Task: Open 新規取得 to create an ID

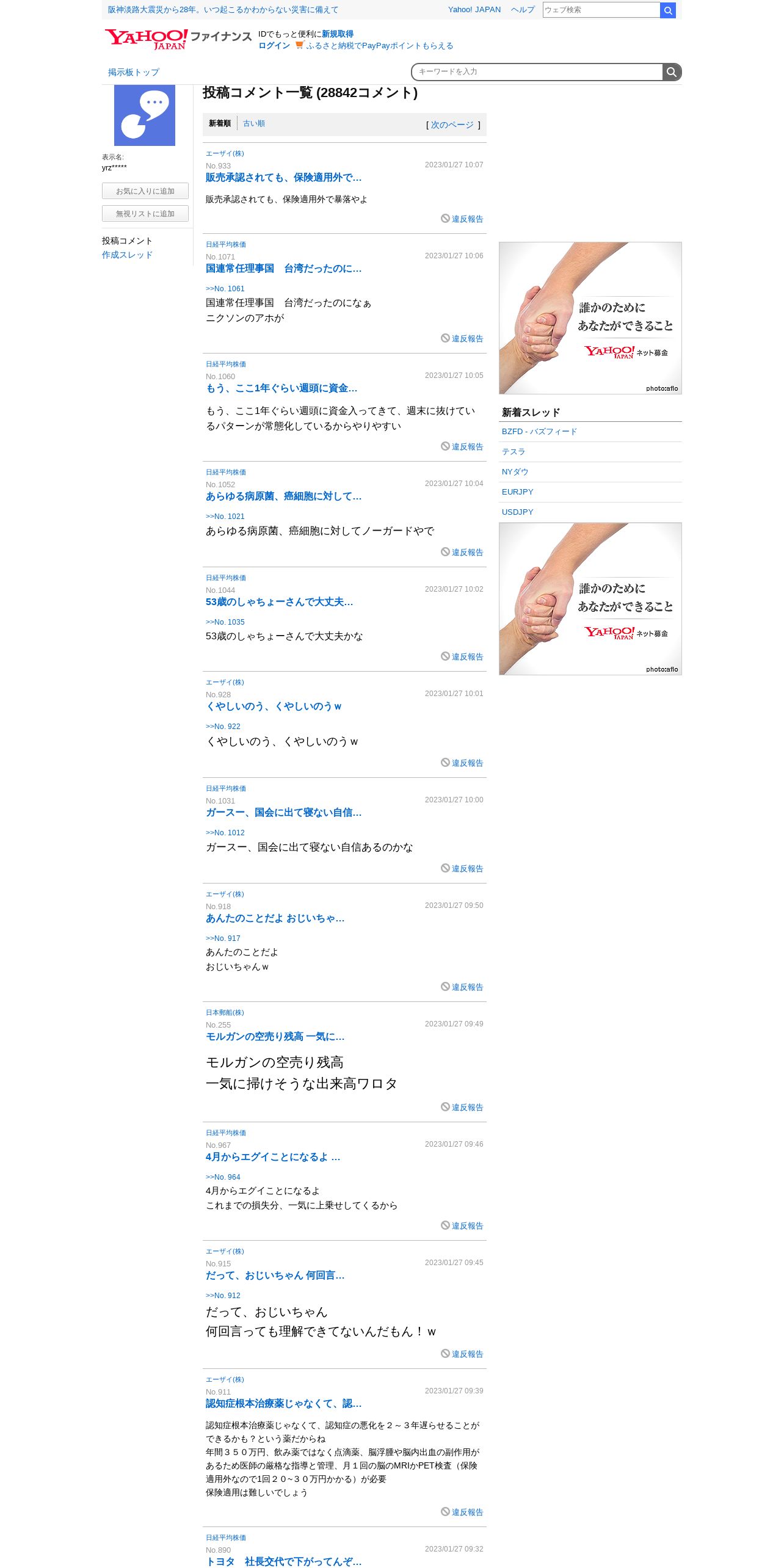Action: pos(338,34)
